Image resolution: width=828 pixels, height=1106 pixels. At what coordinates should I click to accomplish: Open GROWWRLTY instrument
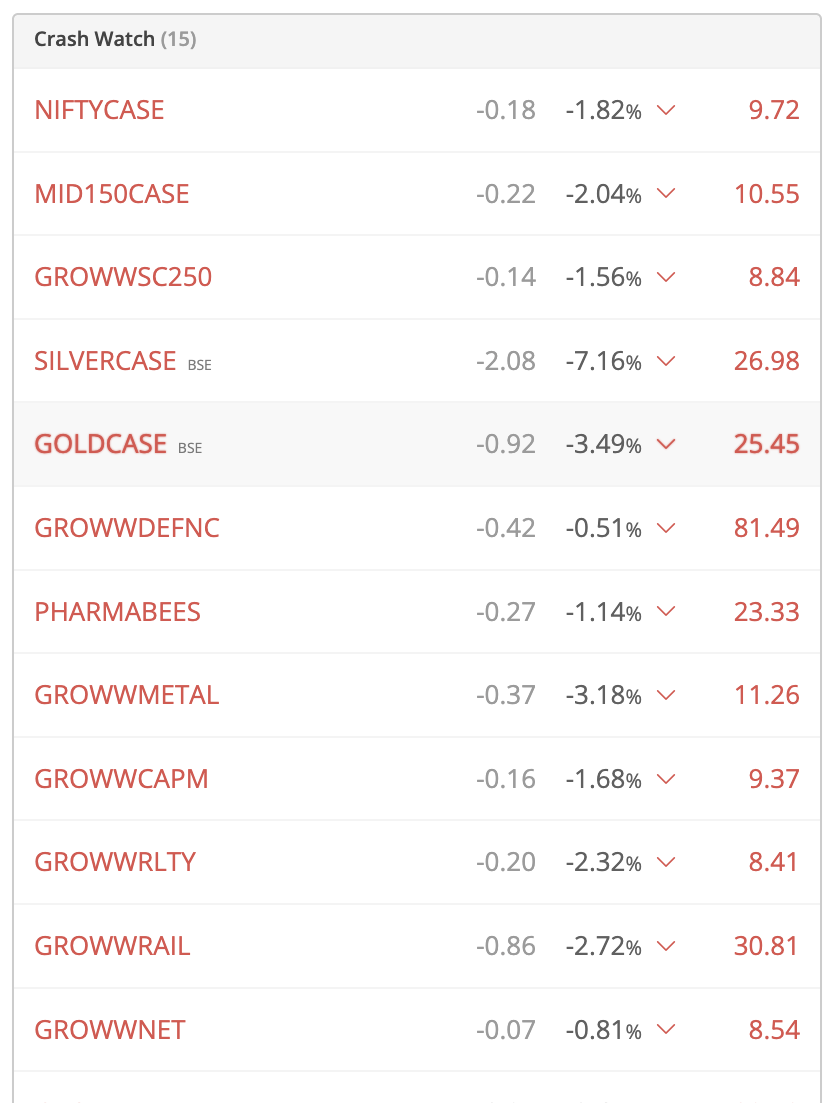click(x=115, y=862)
